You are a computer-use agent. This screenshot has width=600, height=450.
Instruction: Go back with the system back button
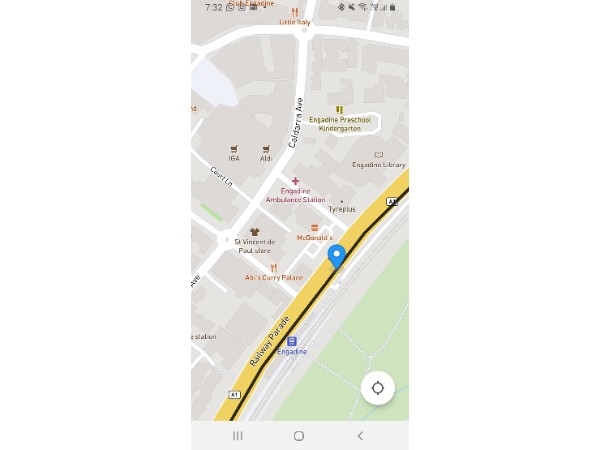click(x=360, y=436)
